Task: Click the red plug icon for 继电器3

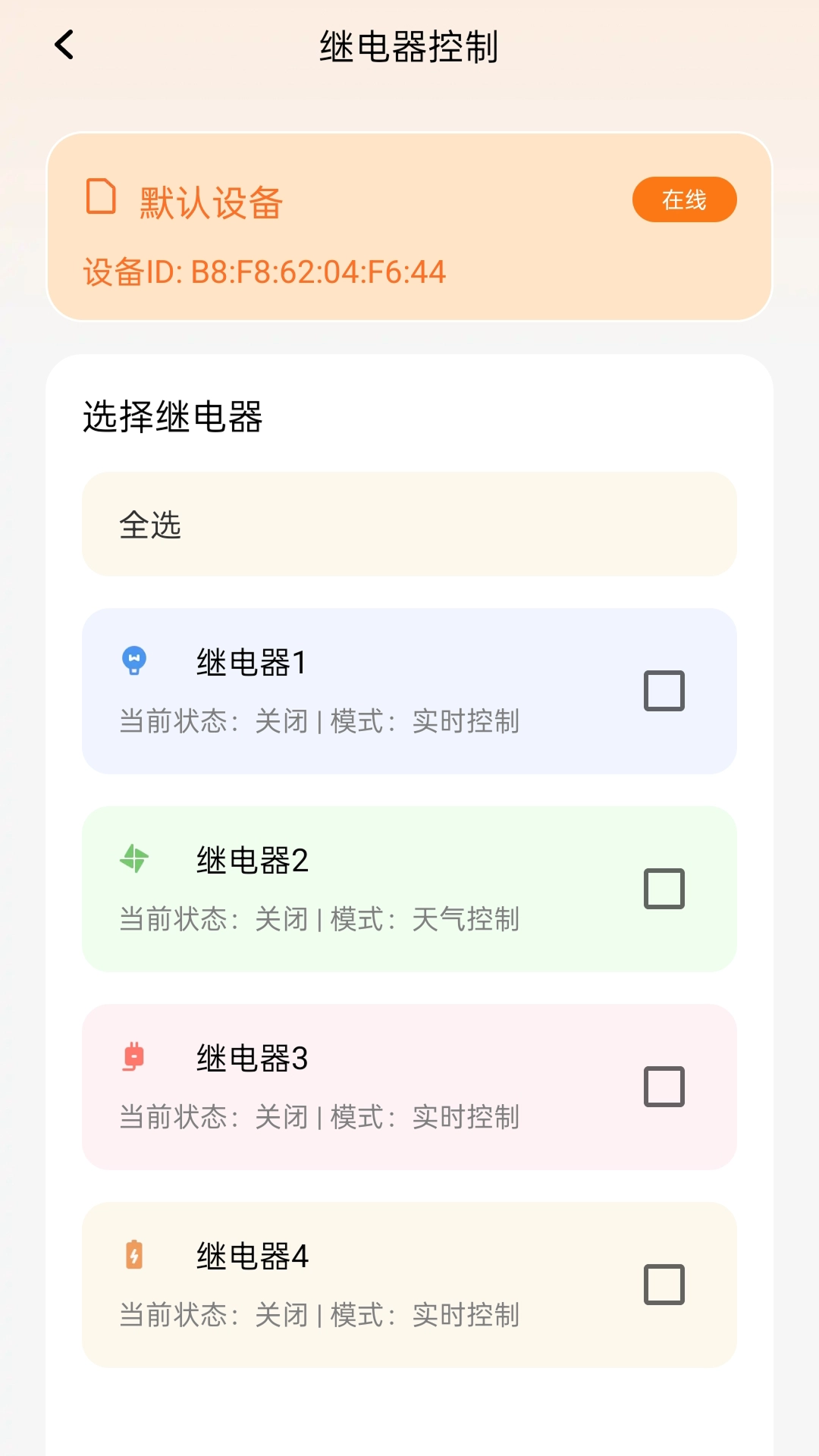Action: tap(133, 1054)
